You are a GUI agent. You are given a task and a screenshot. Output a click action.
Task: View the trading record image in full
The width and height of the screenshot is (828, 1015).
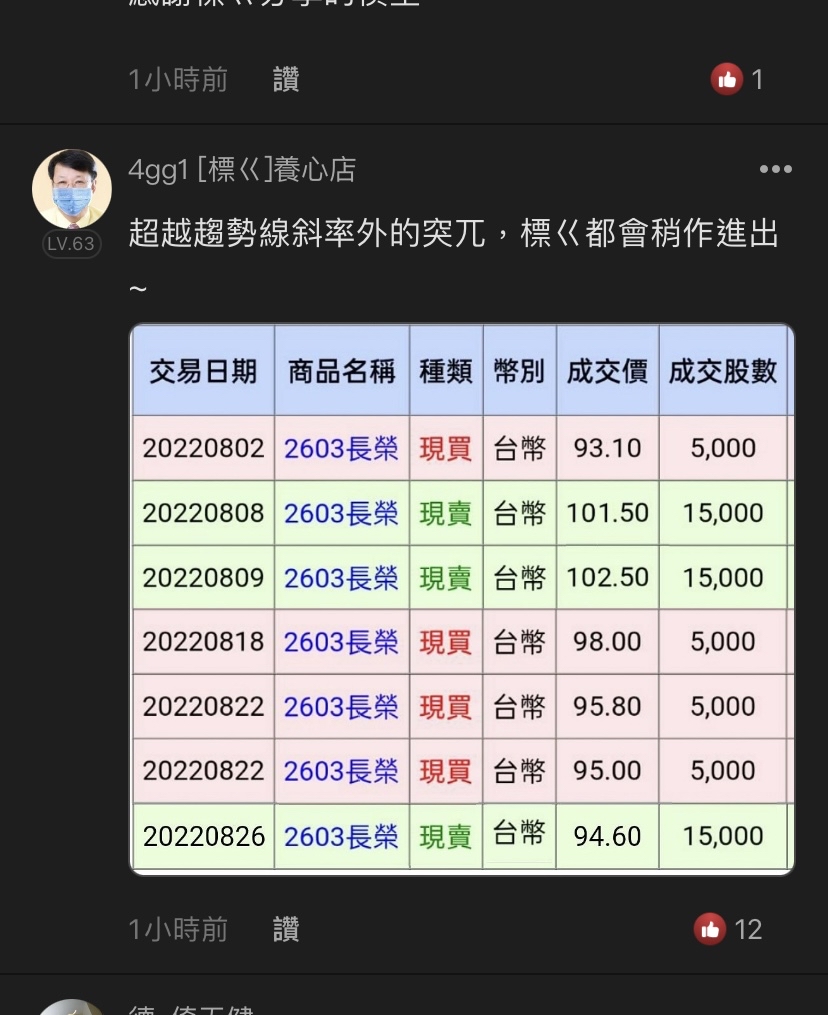coord(462,599)
